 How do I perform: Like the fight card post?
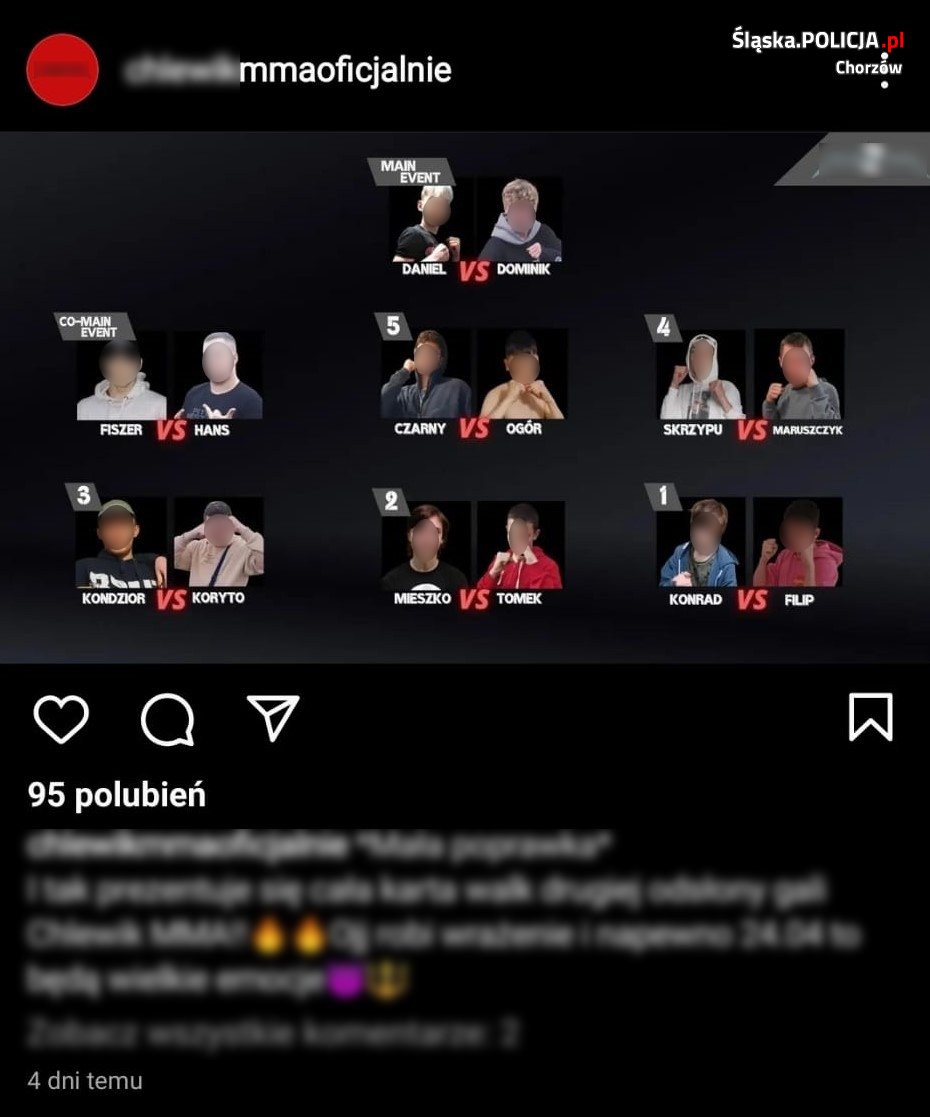61,719
